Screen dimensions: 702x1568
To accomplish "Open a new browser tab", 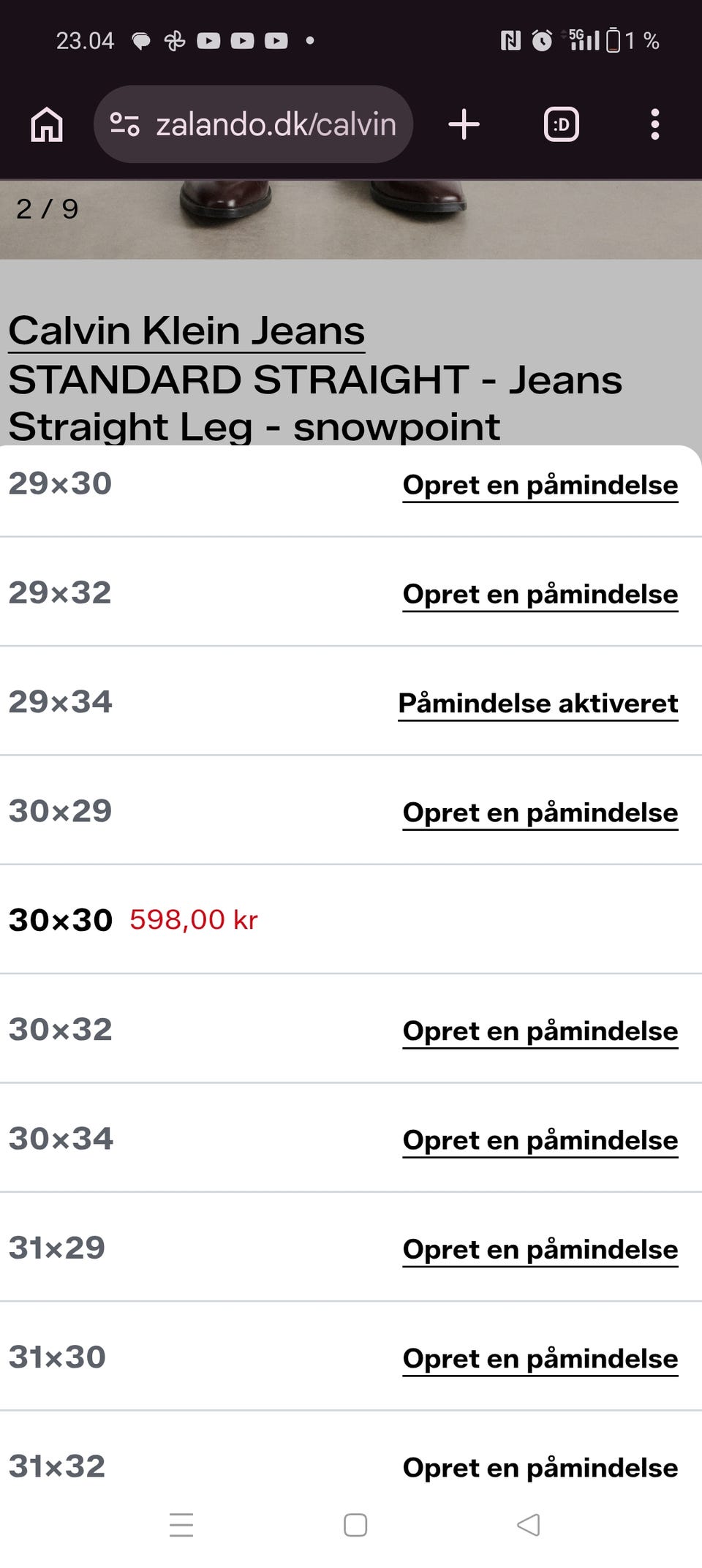I will tap(464, 124).
